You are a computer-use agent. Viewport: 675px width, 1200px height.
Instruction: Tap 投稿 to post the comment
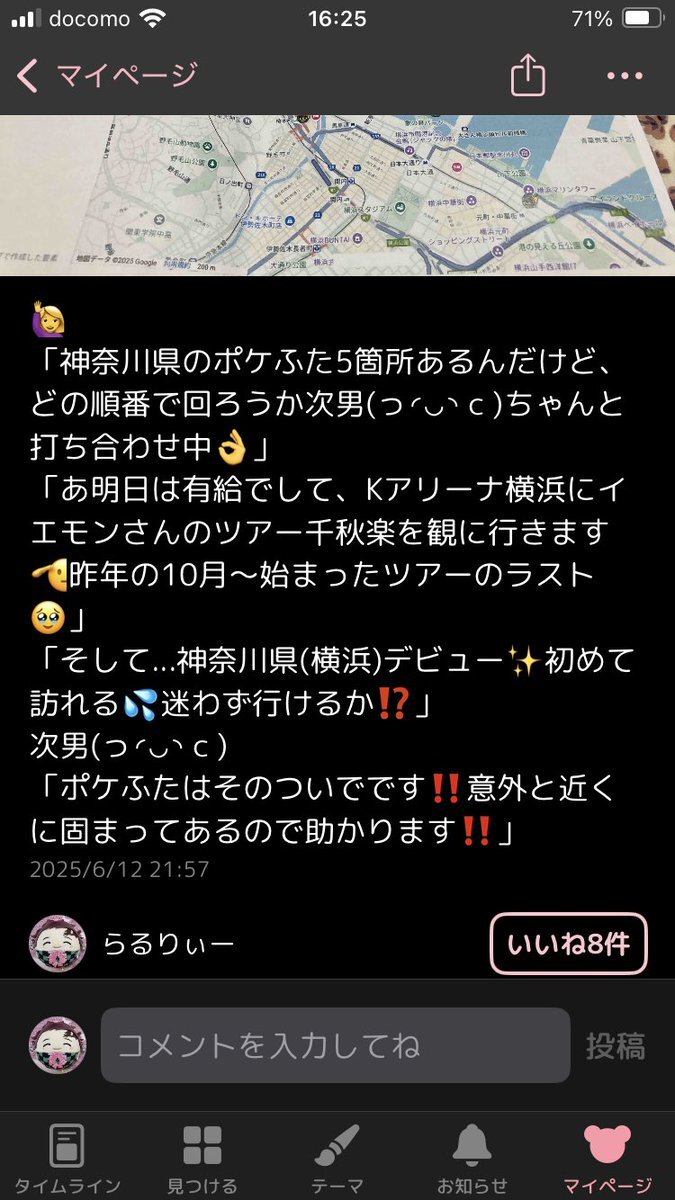tap(615, 1045)
